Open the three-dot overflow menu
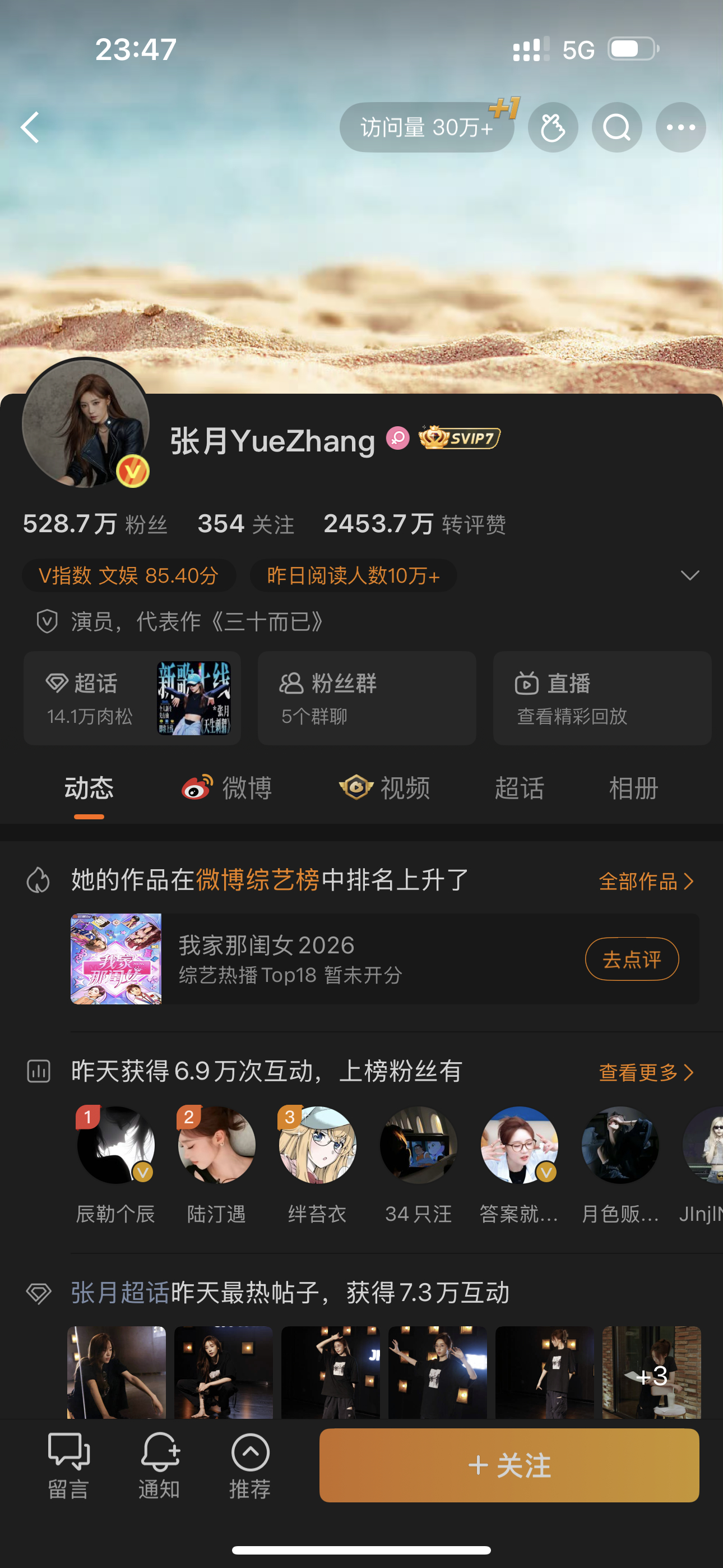723x1568 pixels. click(x=680, y=127)
